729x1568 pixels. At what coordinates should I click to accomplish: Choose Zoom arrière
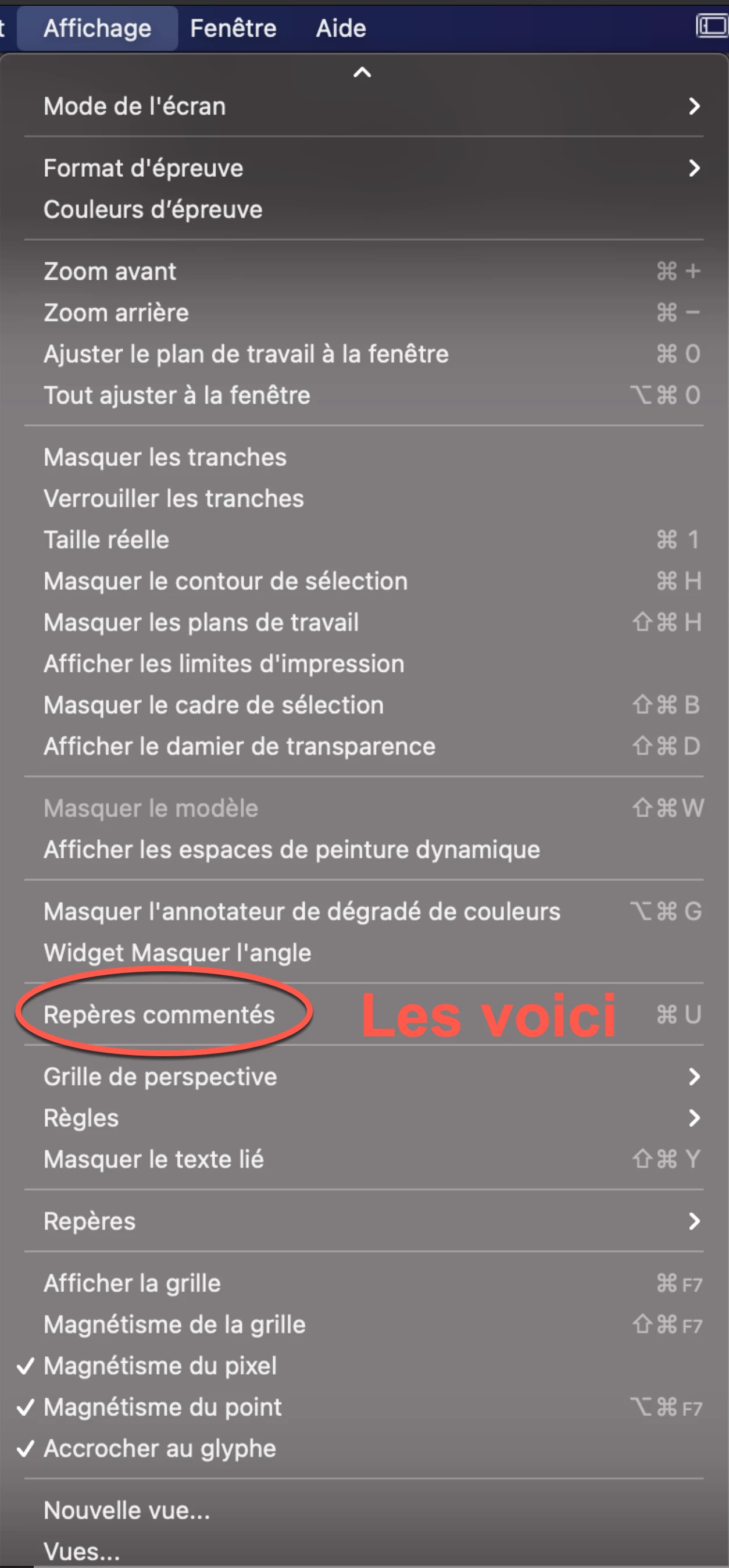(116, 313)
